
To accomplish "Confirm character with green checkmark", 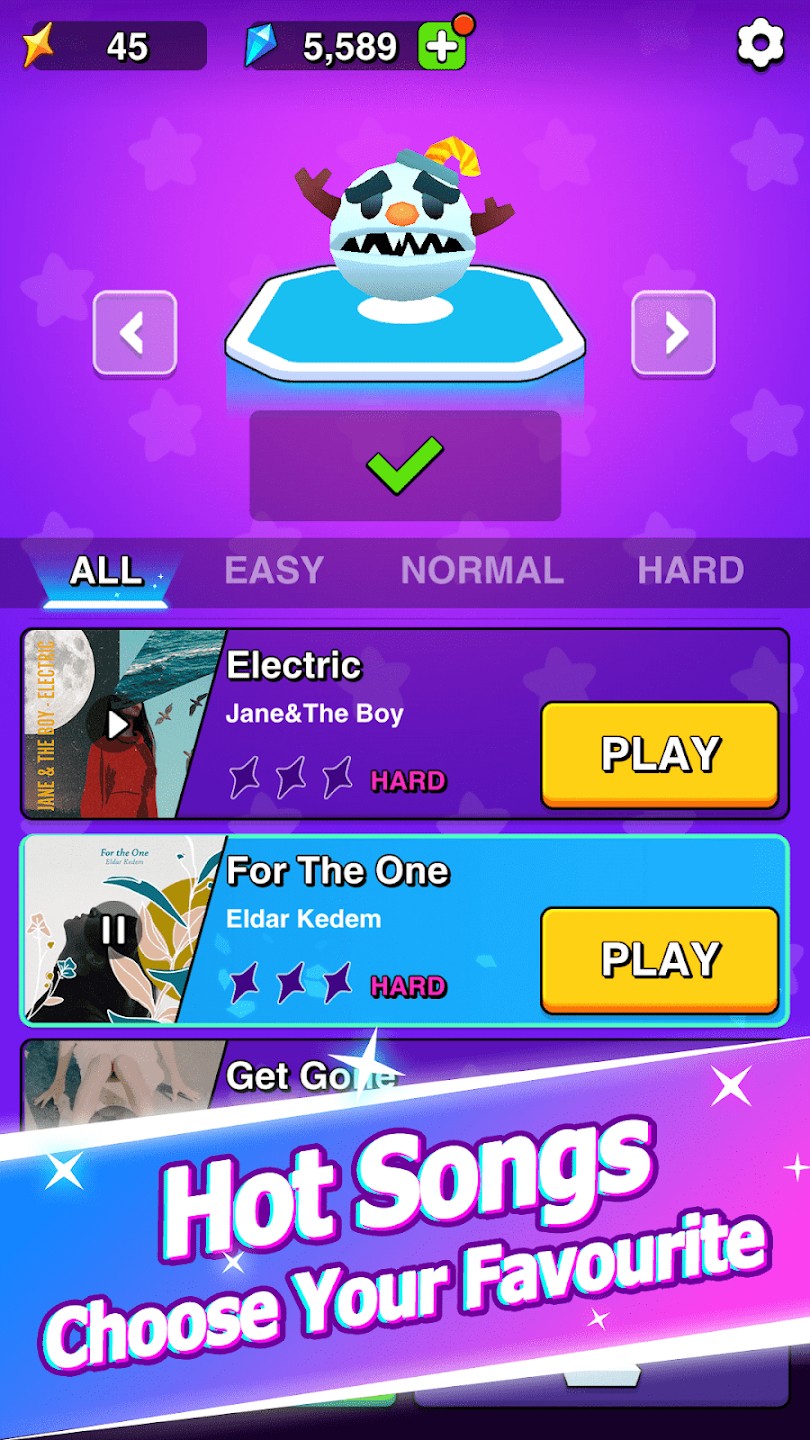I will click(405, 465).
